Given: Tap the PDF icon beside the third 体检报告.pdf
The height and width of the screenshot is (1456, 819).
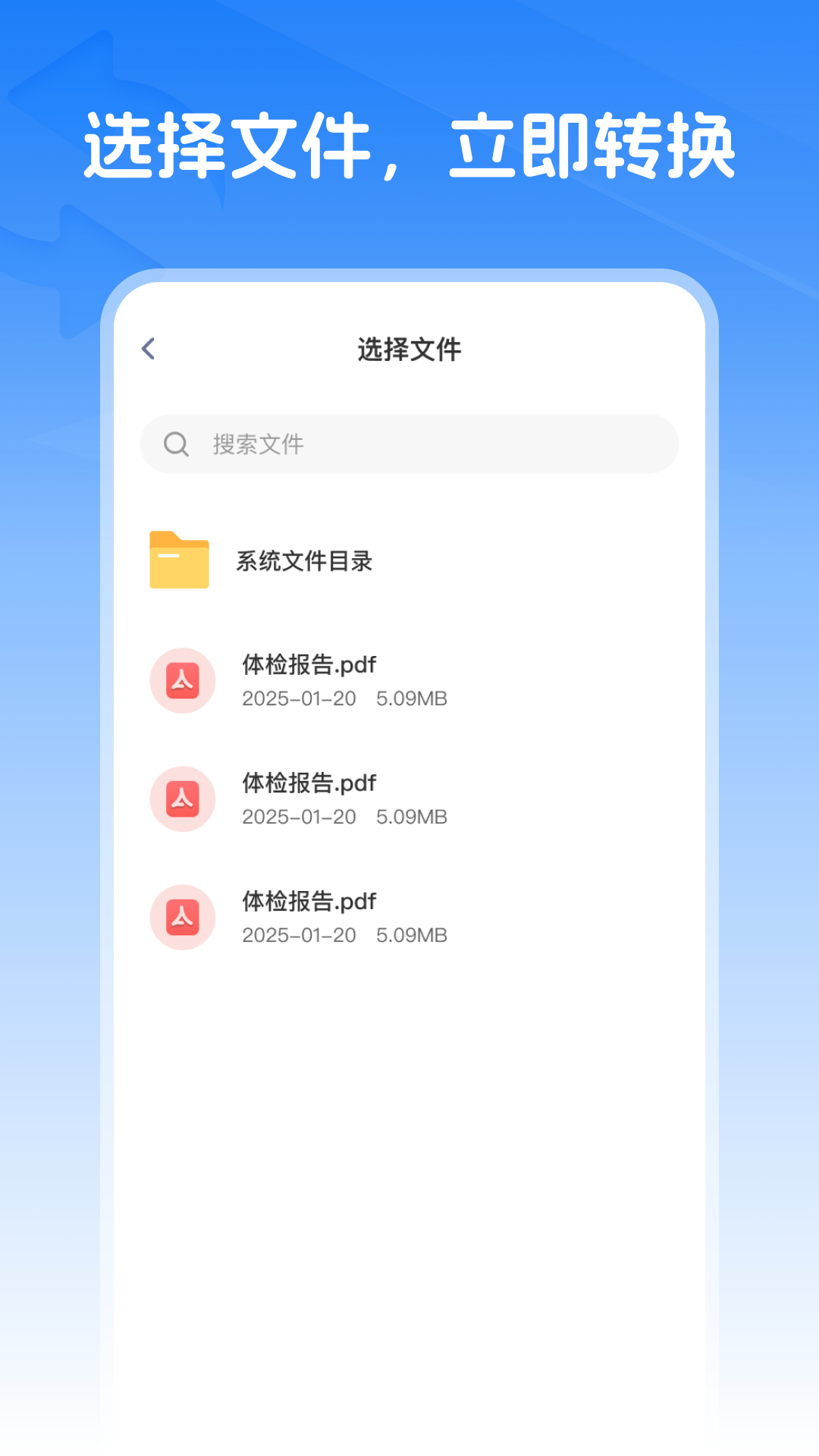Looking at the screenshot, I should (x=183, y=917).
